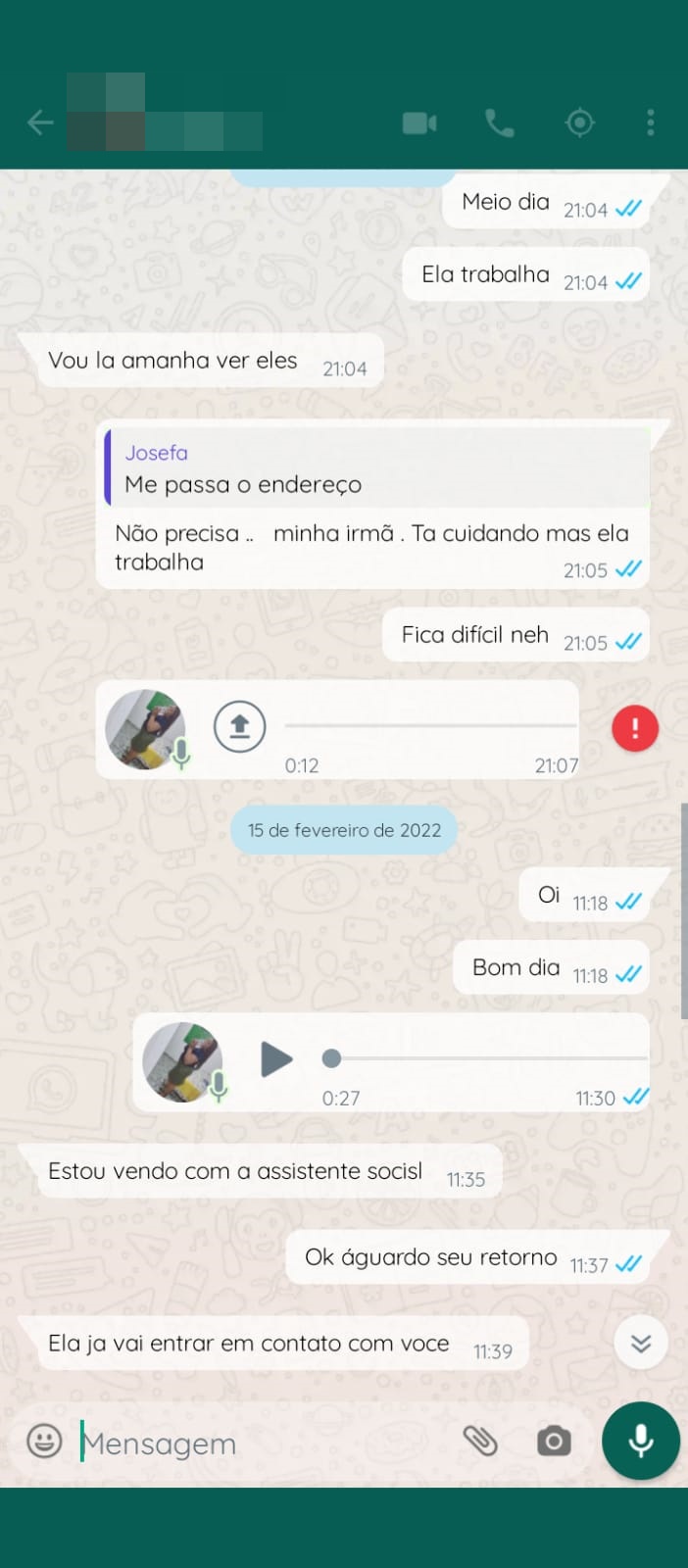Tap the microphone to record audio
This screenshot has width=688, height=1568.
point(641,1441)
